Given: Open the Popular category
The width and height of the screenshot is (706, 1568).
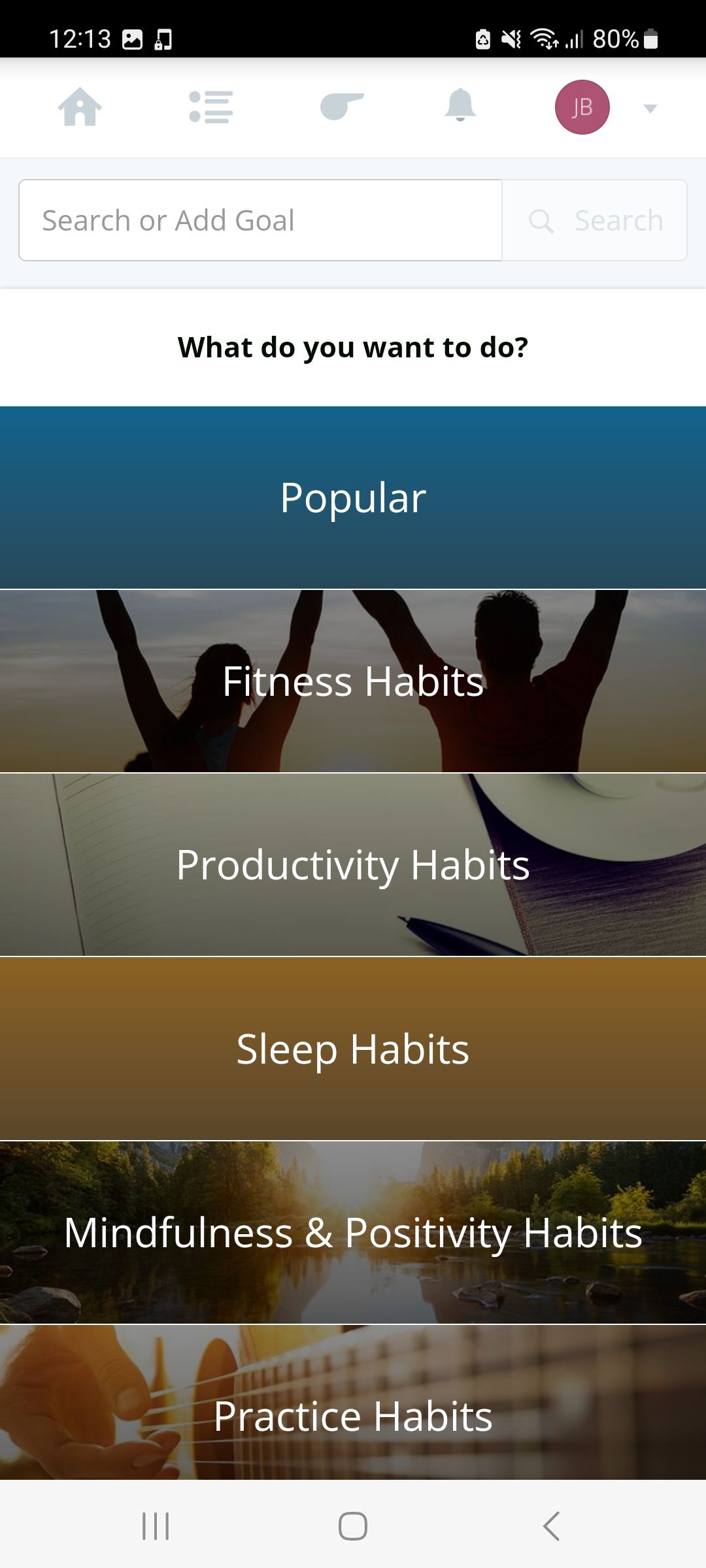Looking at the screenshot, I should (353, 498).
